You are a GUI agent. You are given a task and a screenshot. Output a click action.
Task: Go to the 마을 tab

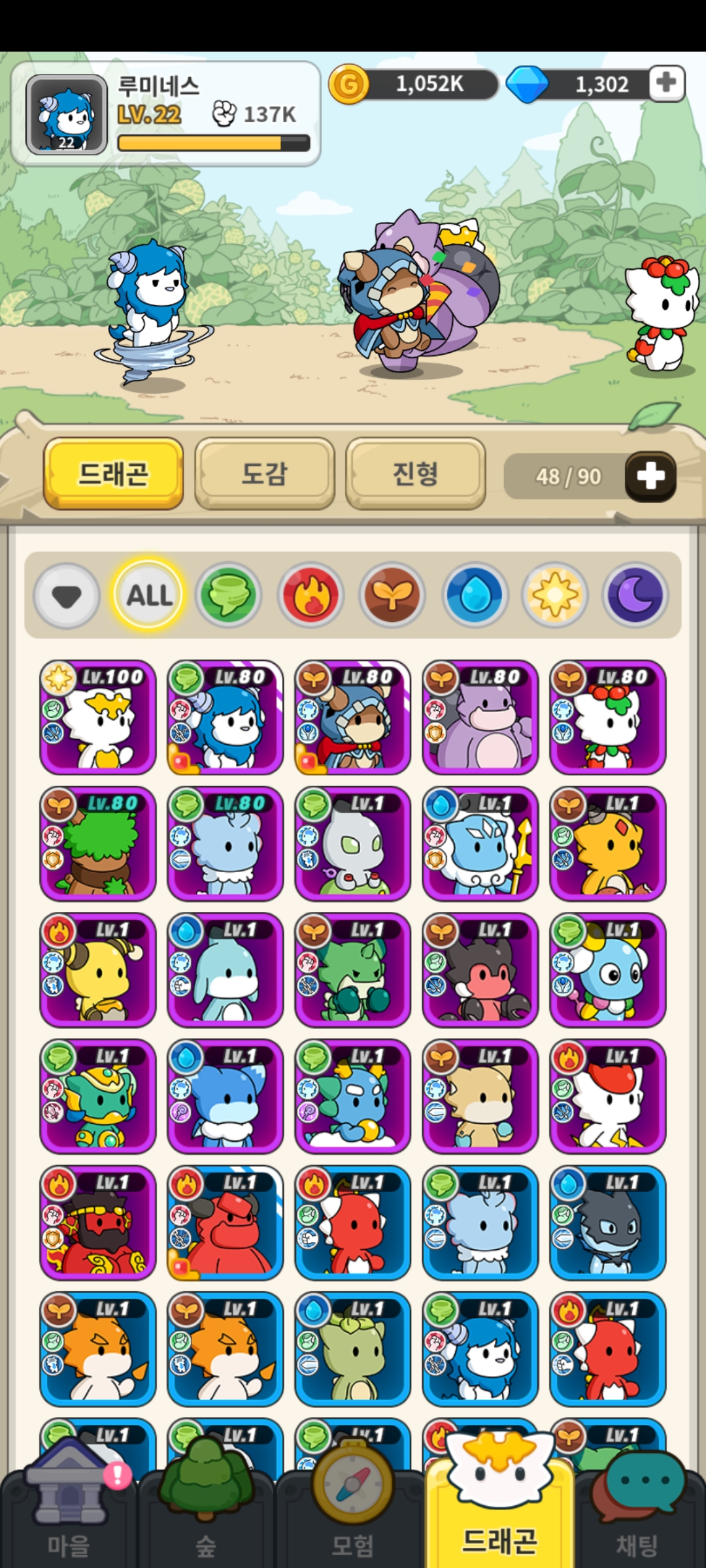pos(69,1516)
